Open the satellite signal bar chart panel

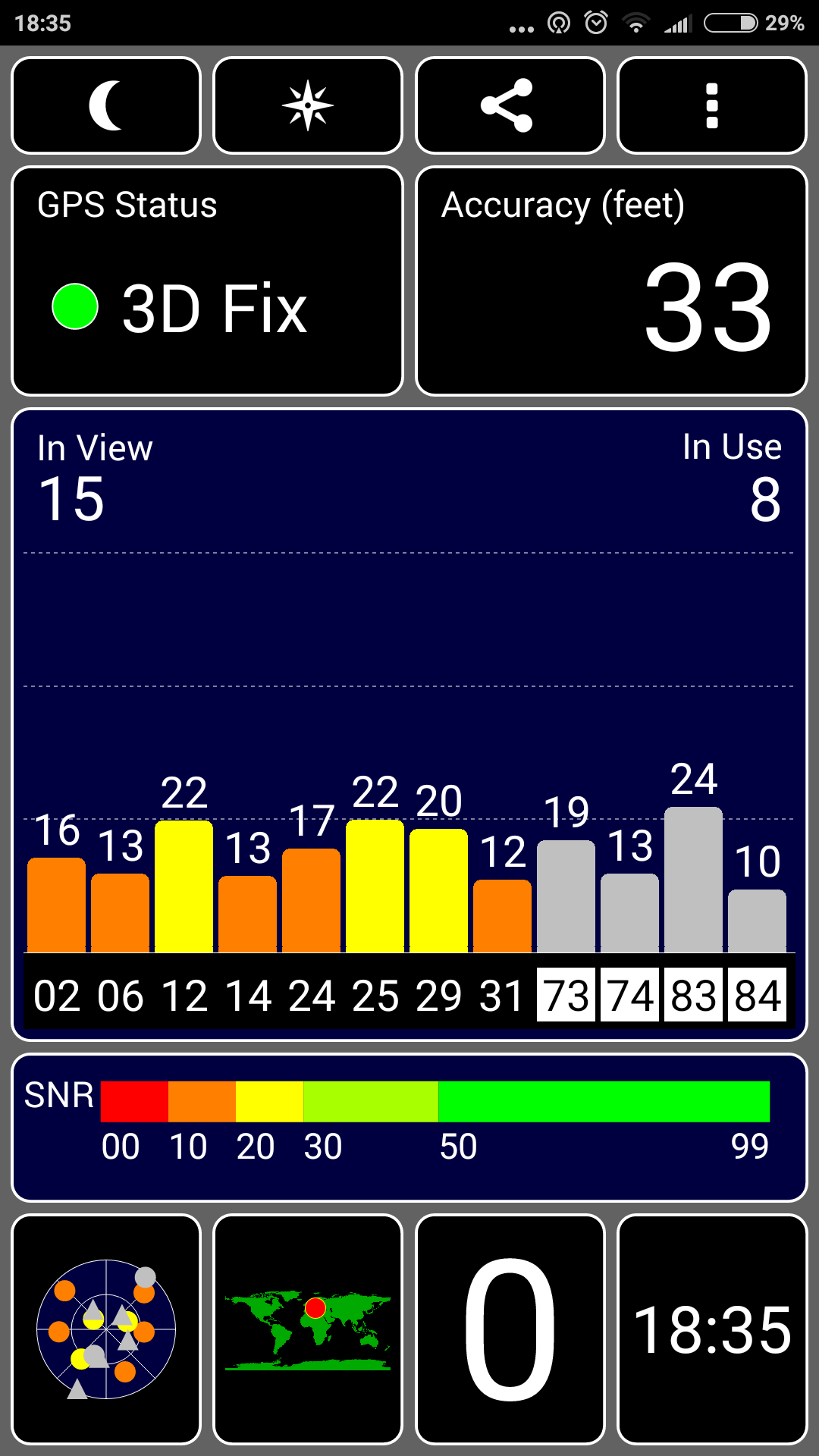tap(409, 724)
